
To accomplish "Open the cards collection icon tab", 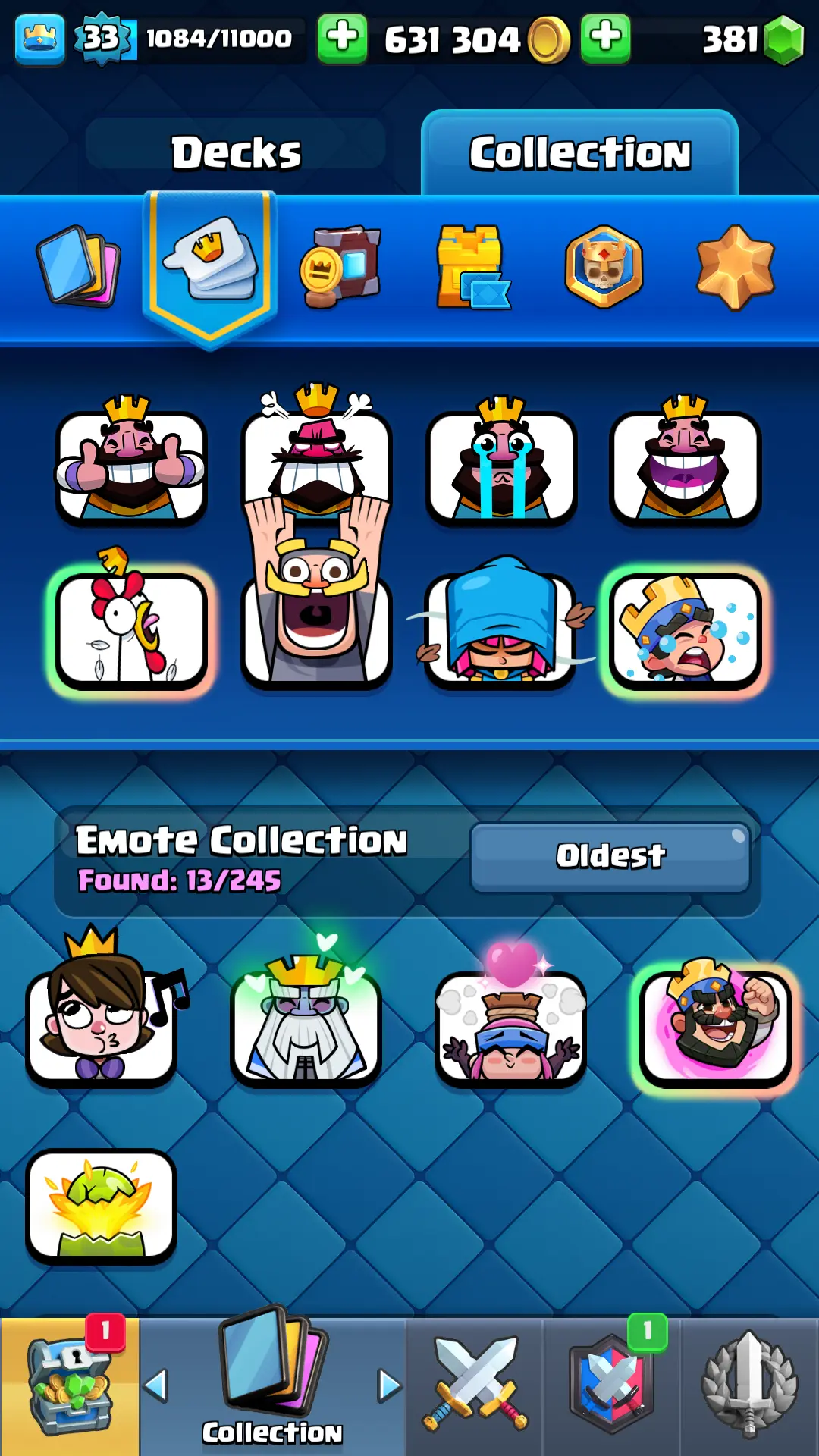I will (78, 265).
